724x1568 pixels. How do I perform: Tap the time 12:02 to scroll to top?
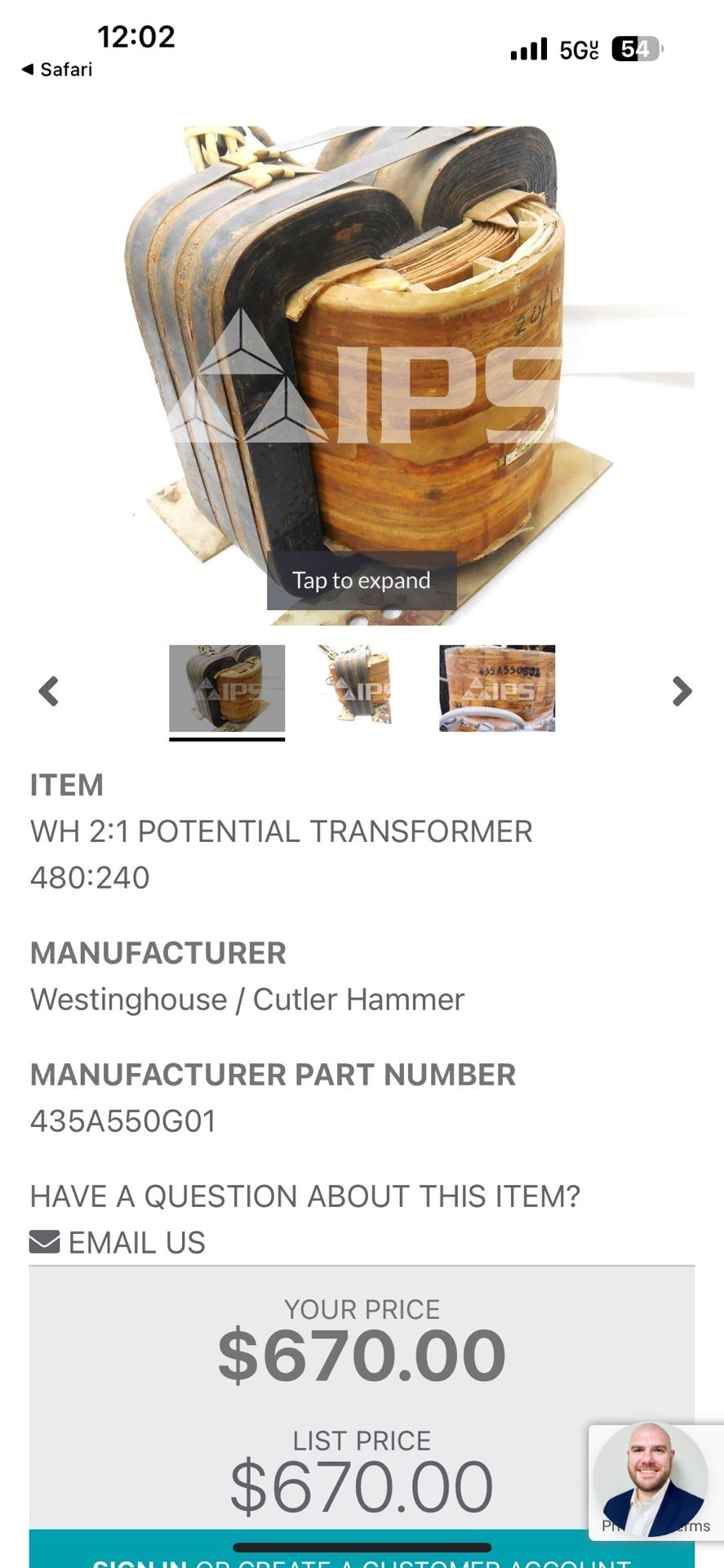coord(135,37)
